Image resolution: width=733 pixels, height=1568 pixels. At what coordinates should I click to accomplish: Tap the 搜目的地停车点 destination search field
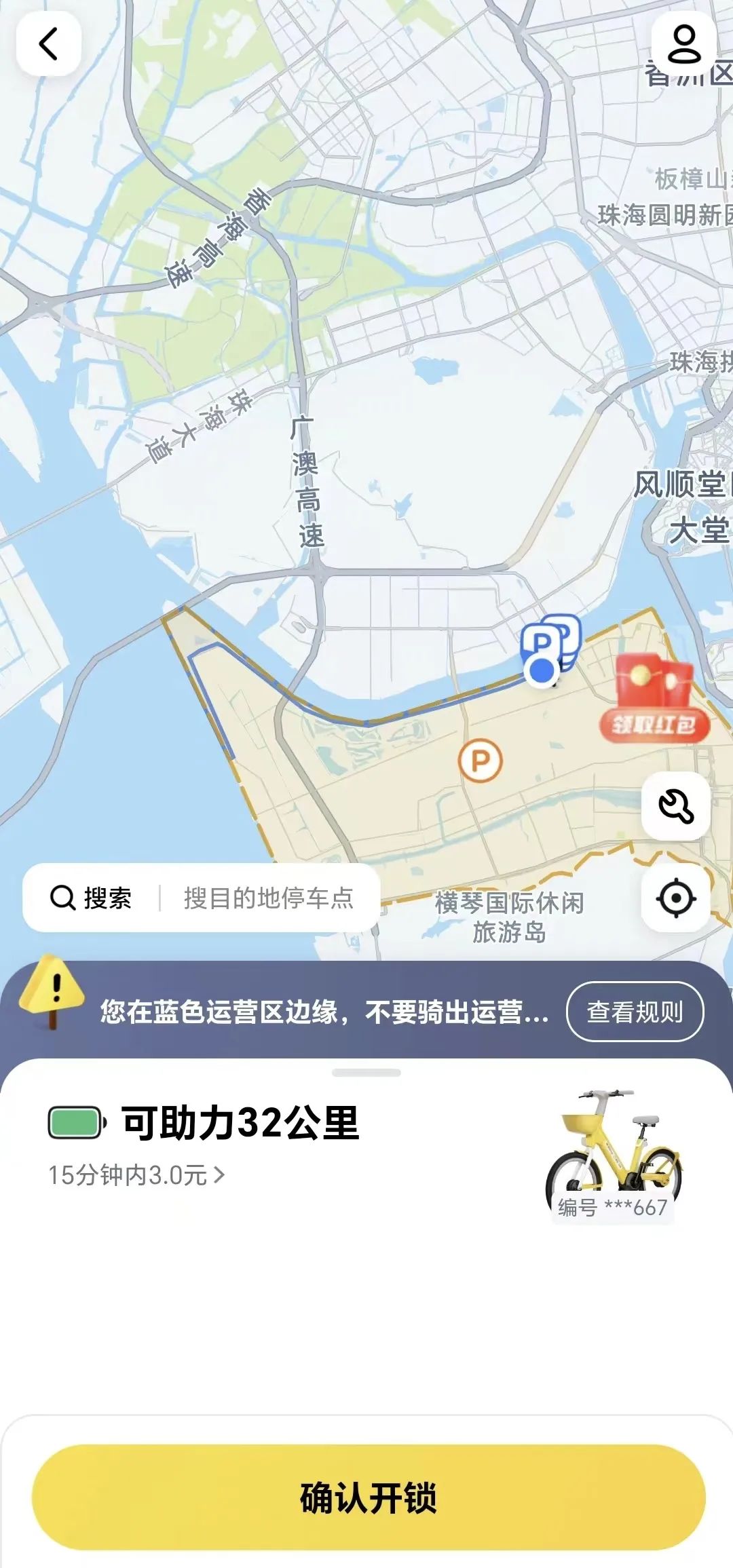click(x=268, y=896)
